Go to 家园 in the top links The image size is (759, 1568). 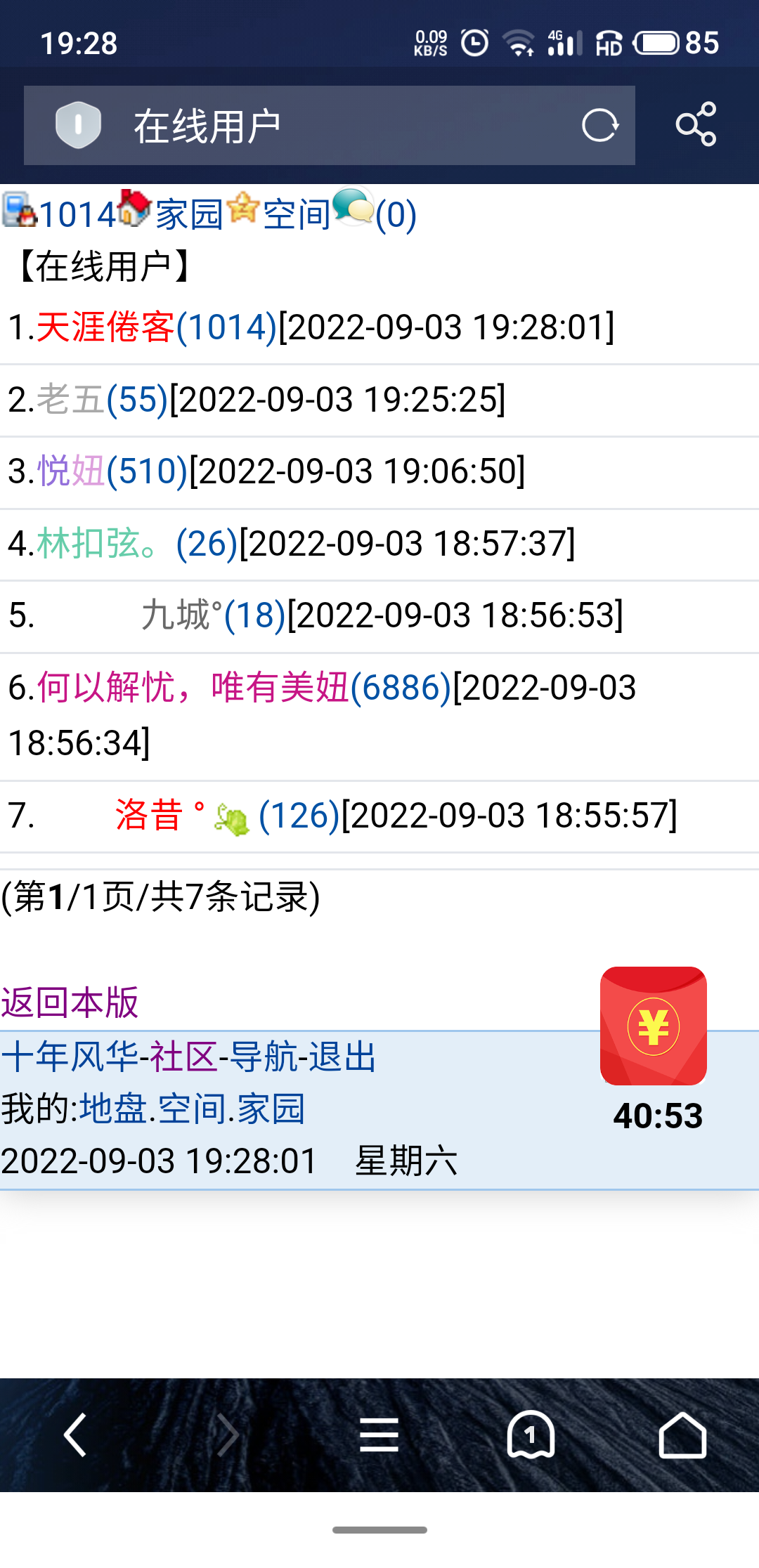188,214
